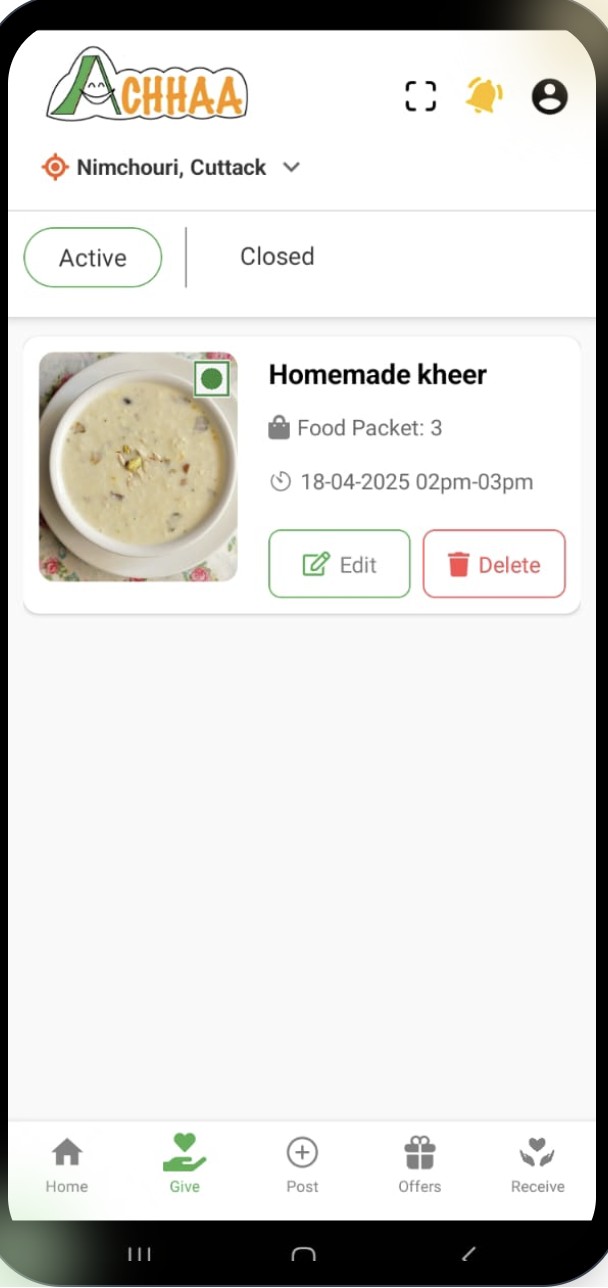The height and width of the screenshot is (1288, 608).
Task: Go to the Home tab
Action: click(x=67, y=1165)
